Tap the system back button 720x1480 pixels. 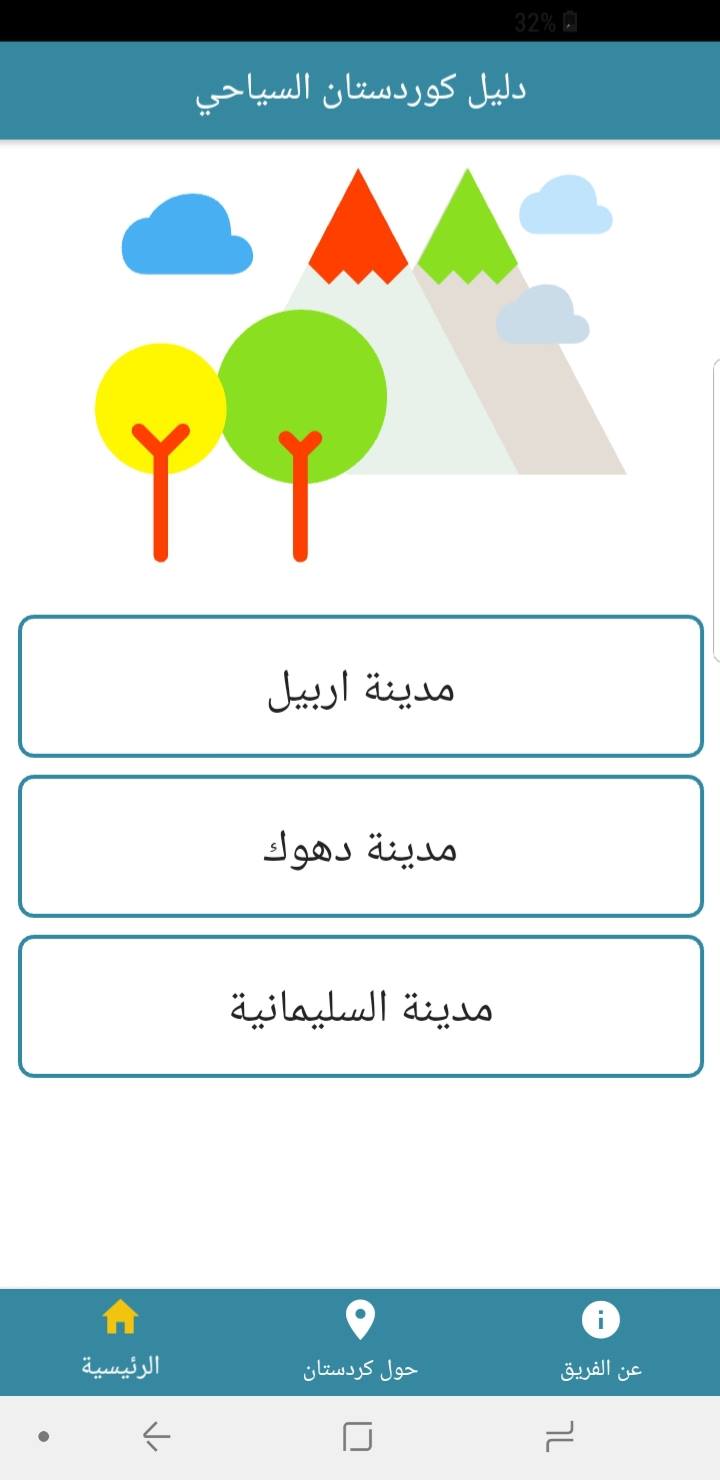click(x=156, y=1437)
